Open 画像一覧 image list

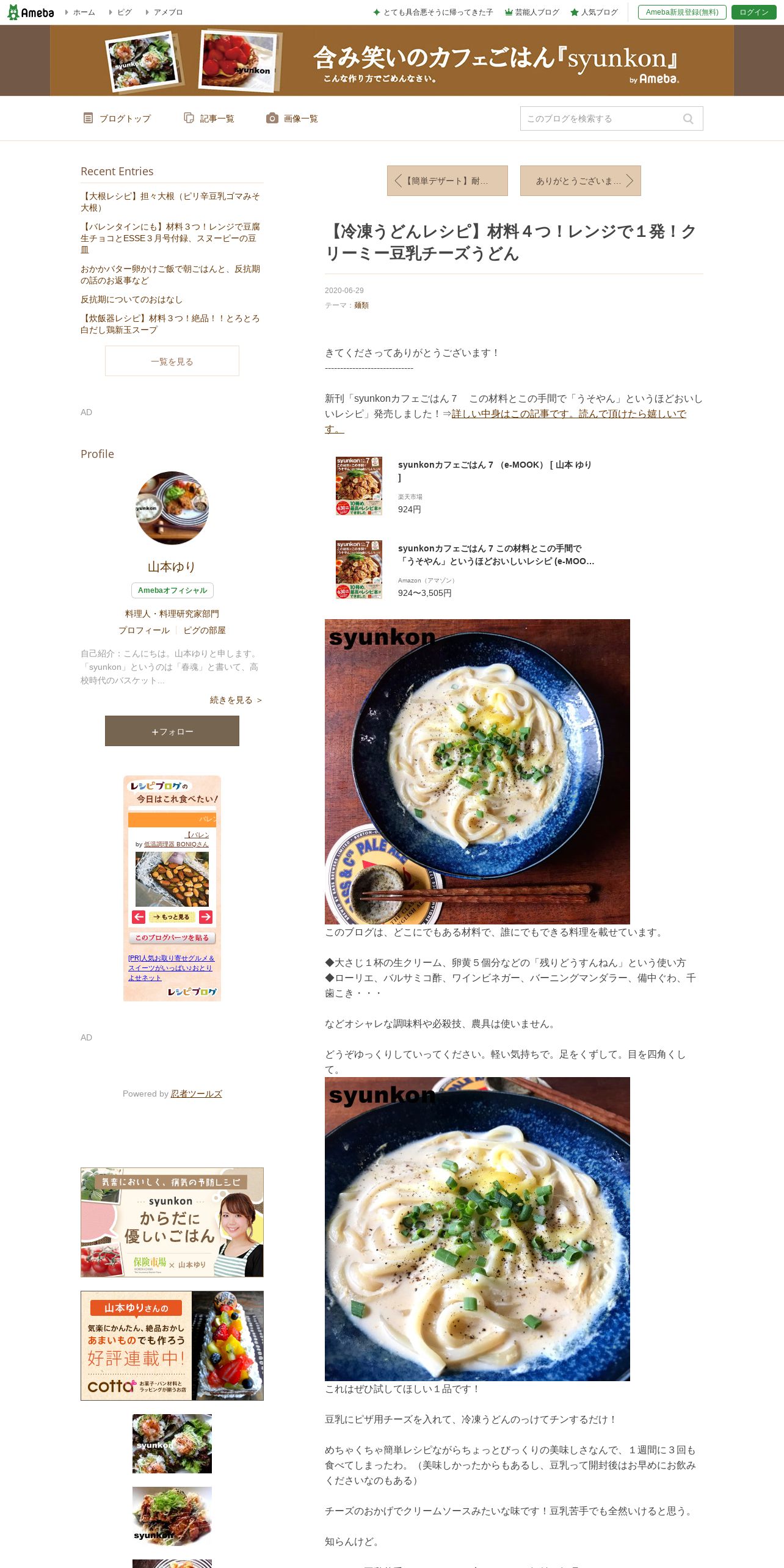coord(292,118)
